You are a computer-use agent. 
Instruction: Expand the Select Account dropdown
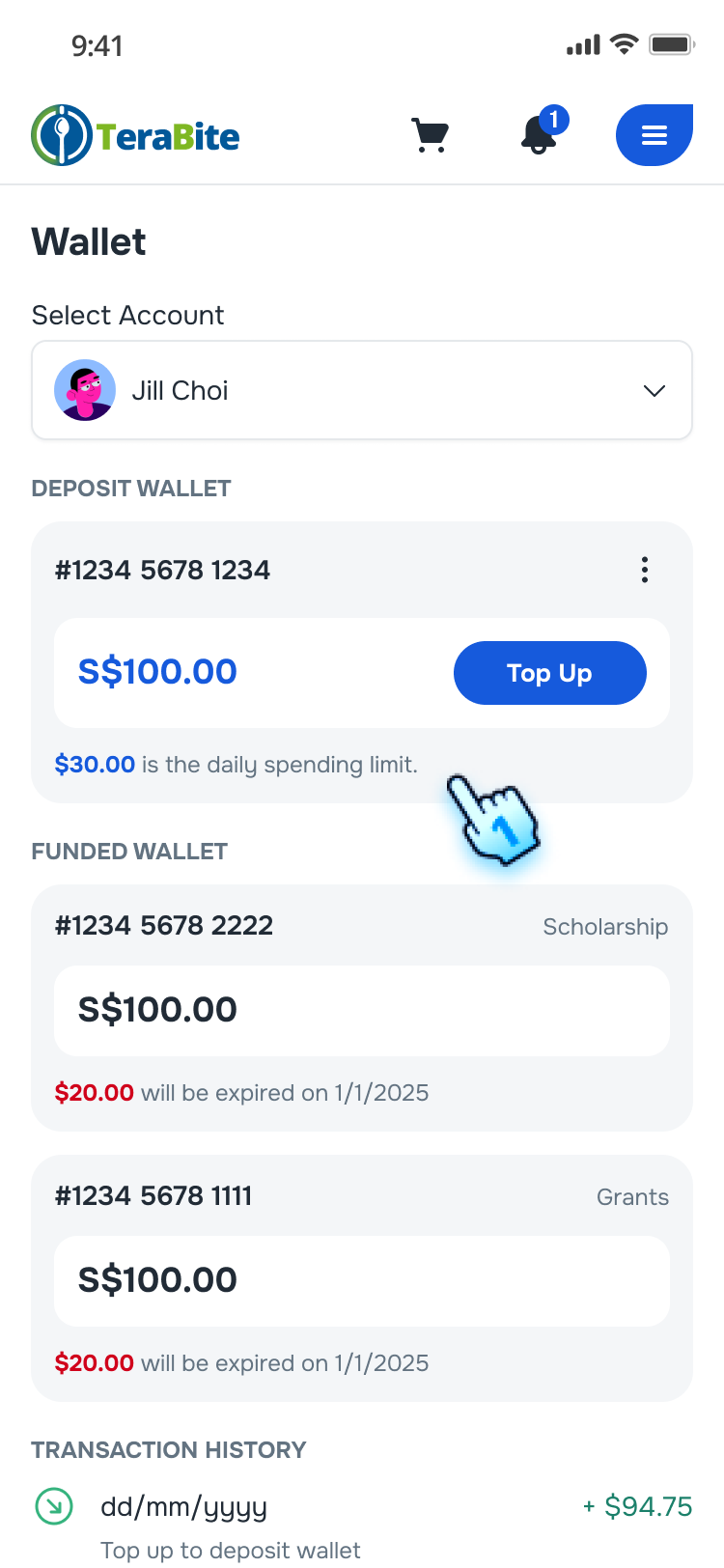pos(362,390)
